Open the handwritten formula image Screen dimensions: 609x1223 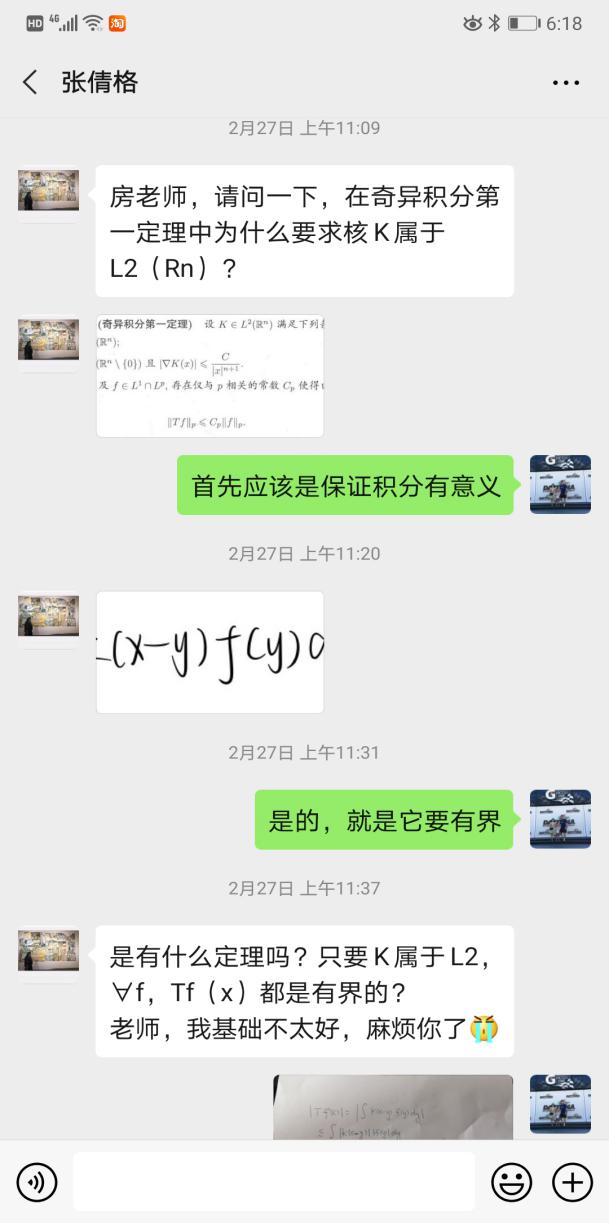click(x=210, y=652)
